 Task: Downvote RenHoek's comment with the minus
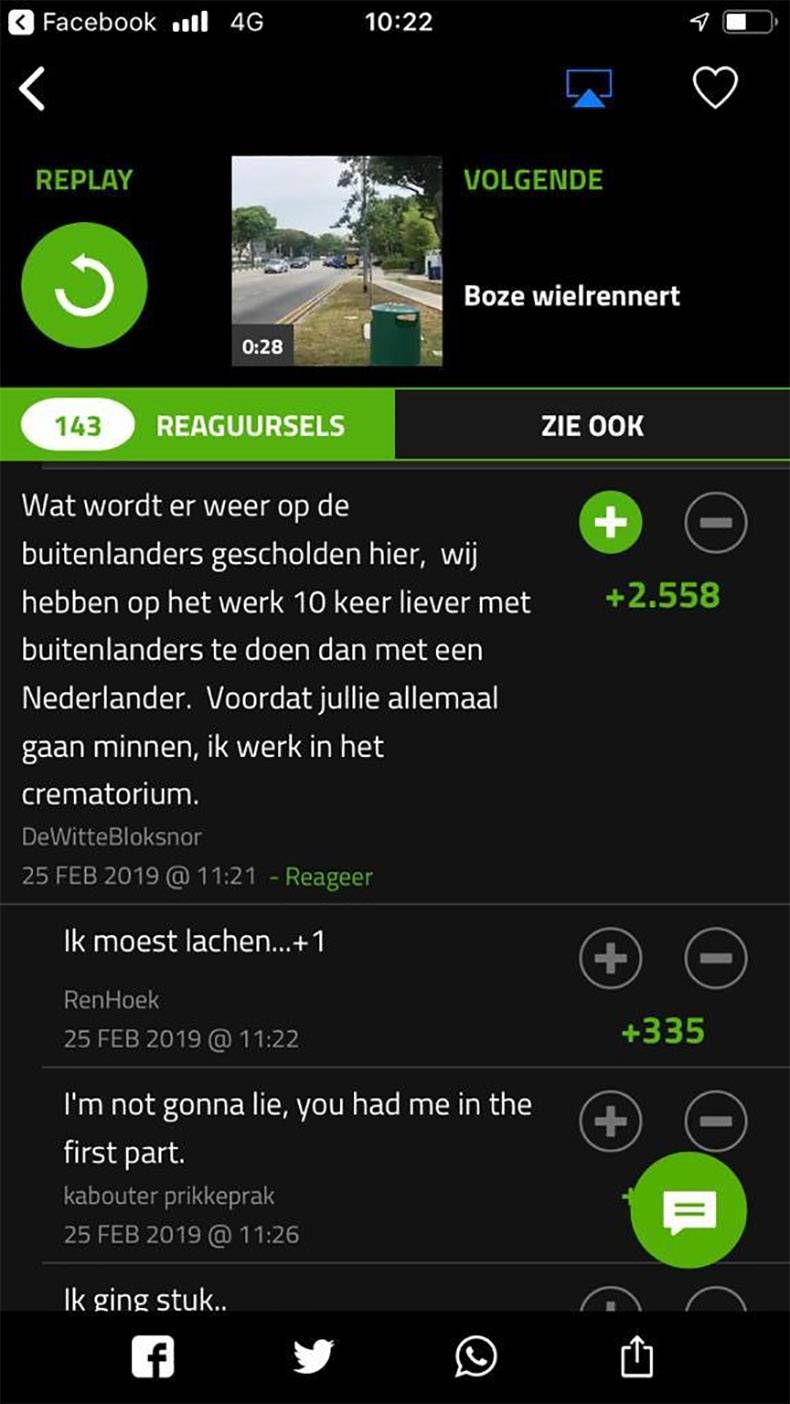(715, 958)
